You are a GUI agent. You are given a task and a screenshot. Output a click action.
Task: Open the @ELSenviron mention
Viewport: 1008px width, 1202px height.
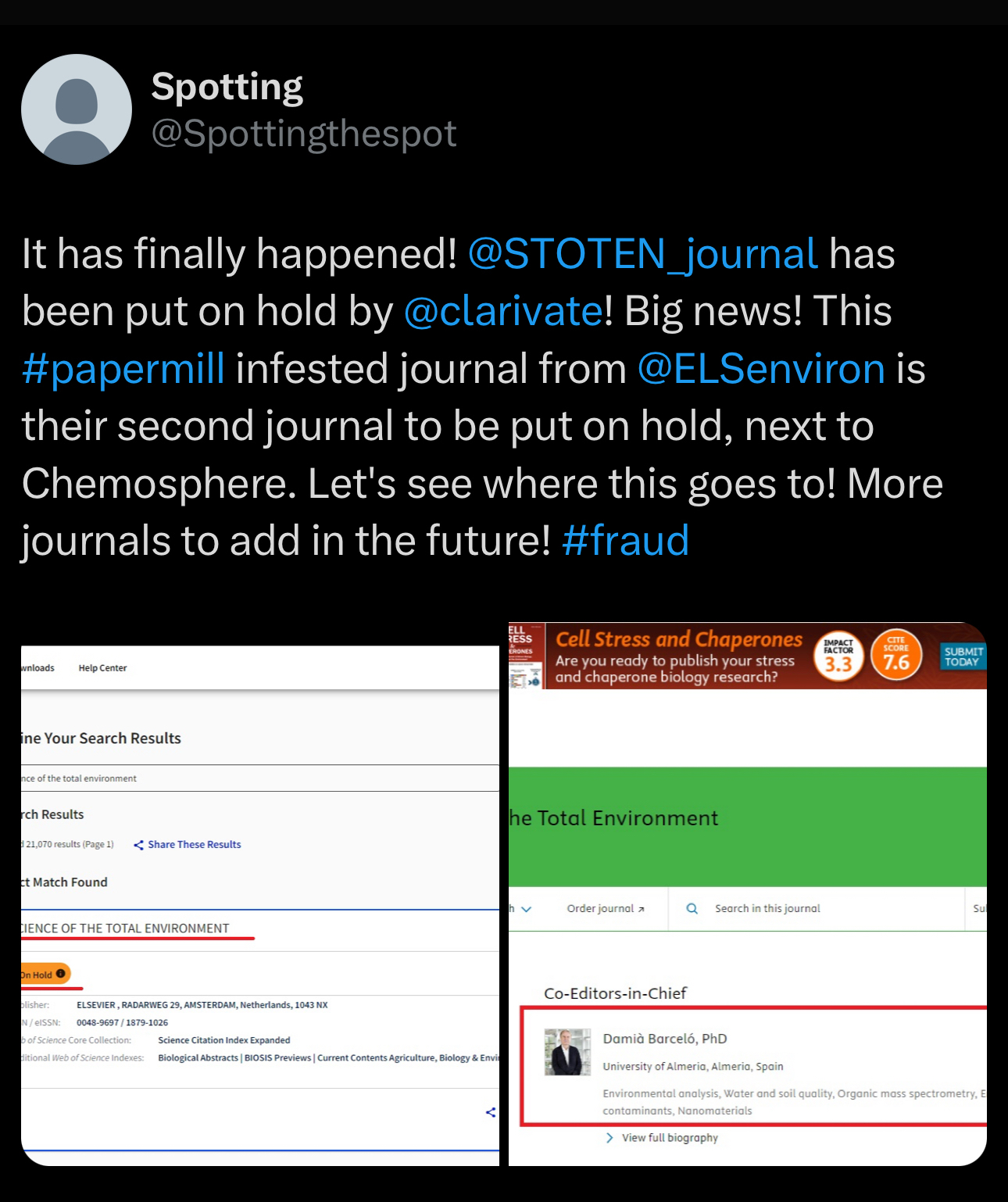761,369
